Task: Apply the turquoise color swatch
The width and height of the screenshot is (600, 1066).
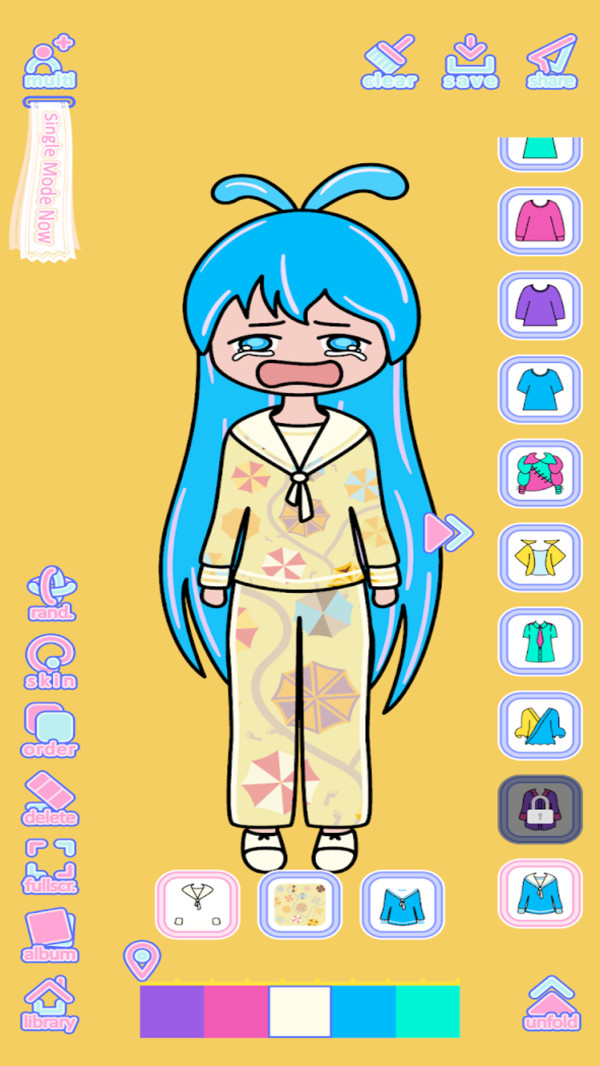Action: tap(428, 1011)
